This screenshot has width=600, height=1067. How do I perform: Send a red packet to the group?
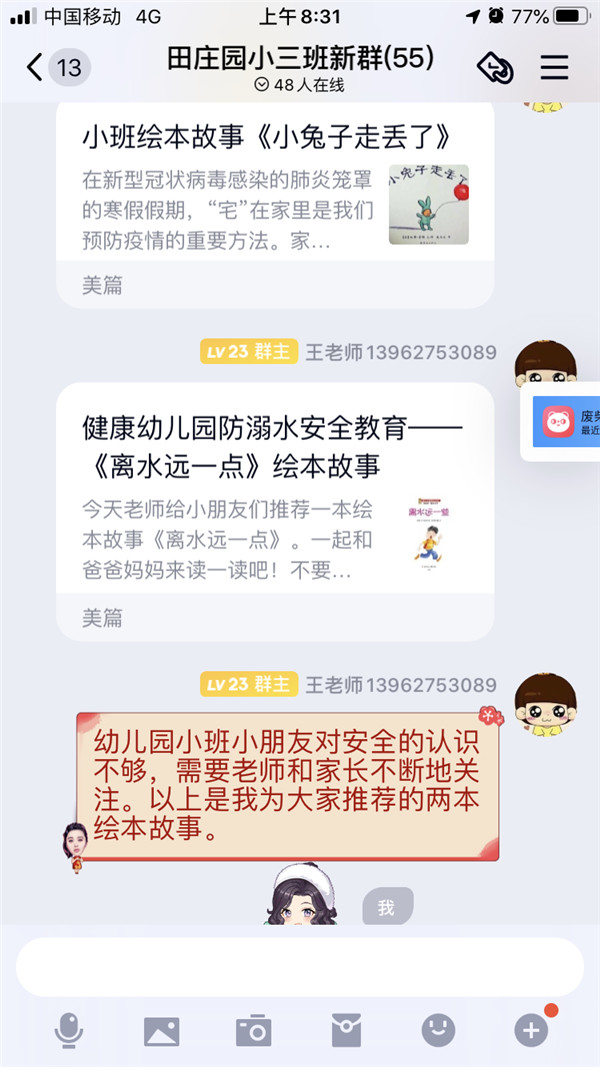point(346,1030)
